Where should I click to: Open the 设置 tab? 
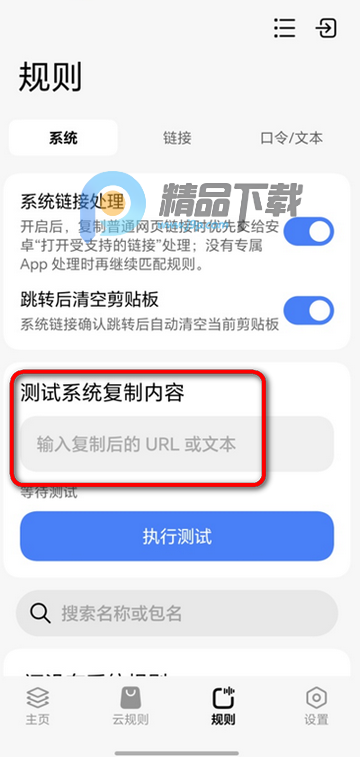coord(317,706)
